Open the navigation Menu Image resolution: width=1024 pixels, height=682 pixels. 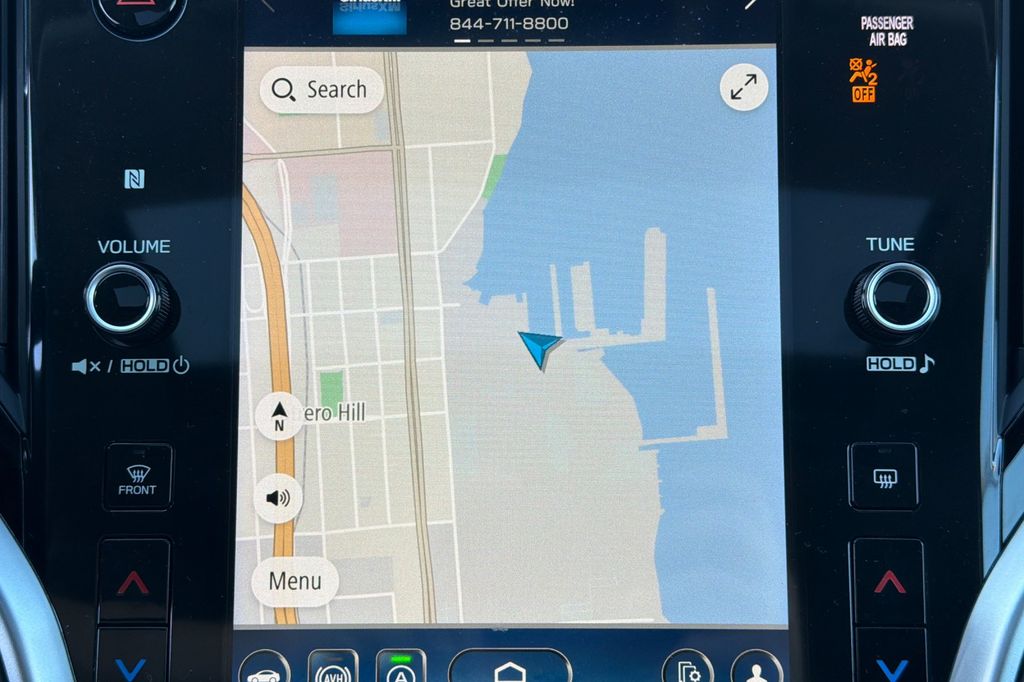tap(295, 581)
